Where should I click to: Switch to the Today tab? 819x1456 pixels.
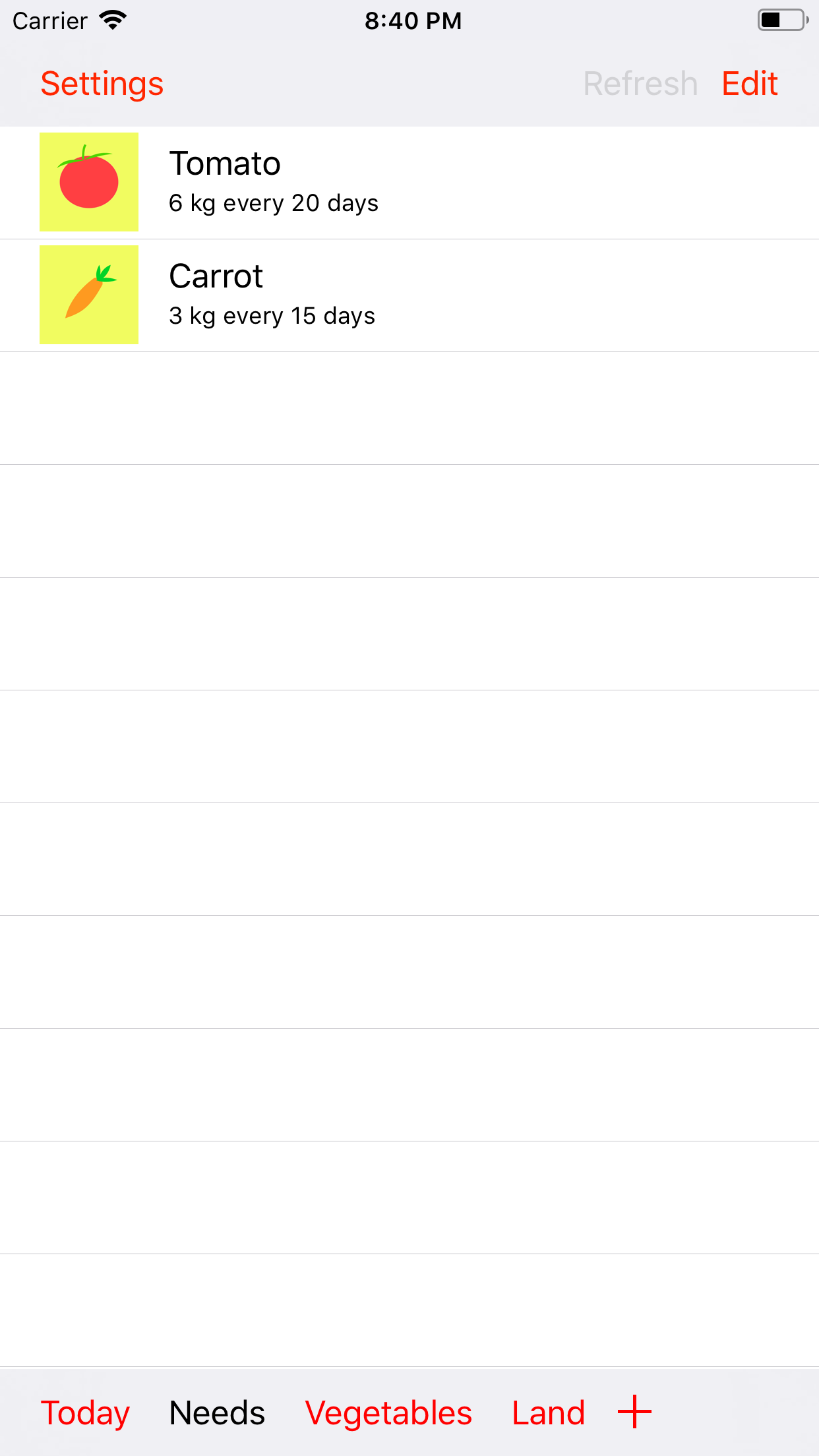85,1412
